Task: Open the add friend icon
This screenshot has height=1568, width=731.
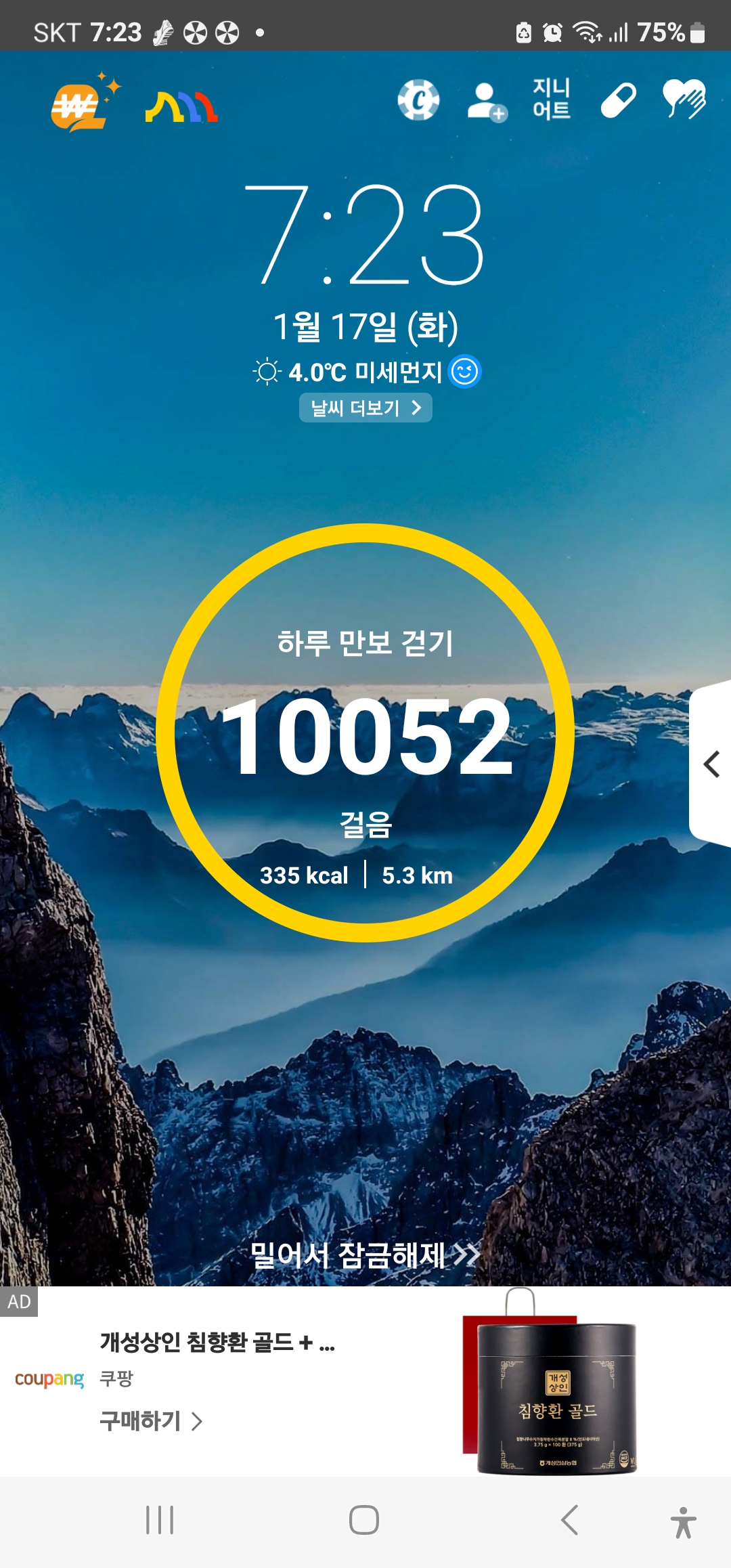Action: click(486, 102)
